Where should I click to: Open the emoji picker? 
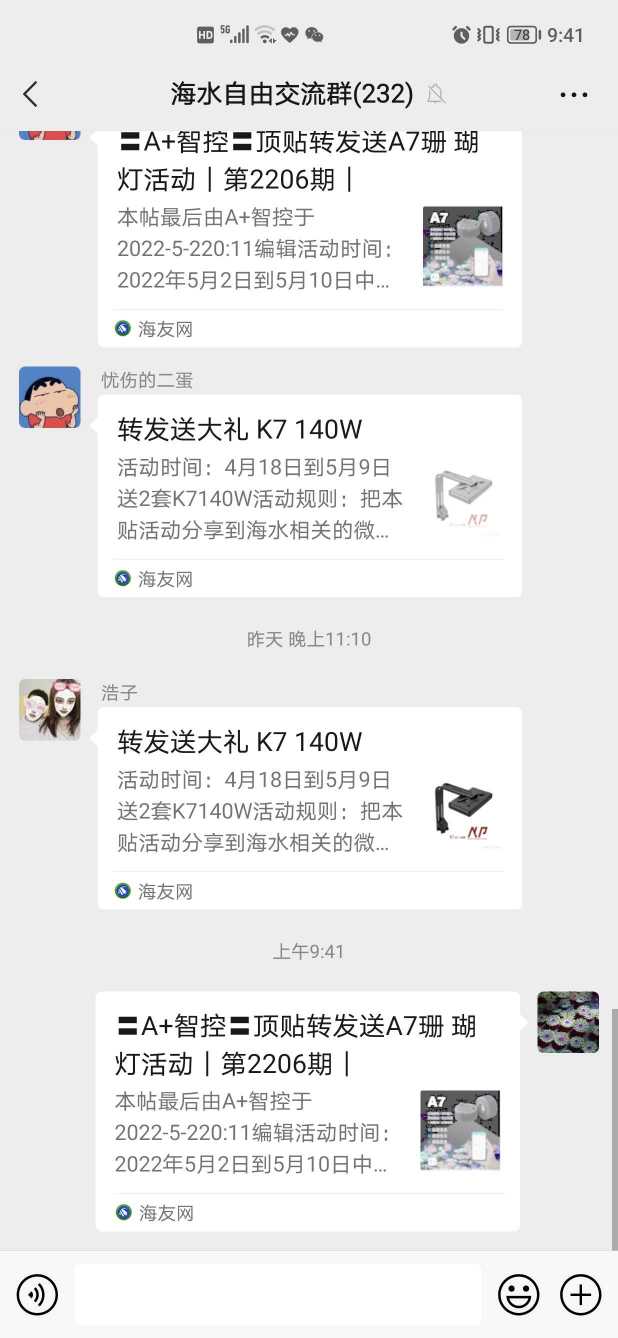coord(519,1295)
